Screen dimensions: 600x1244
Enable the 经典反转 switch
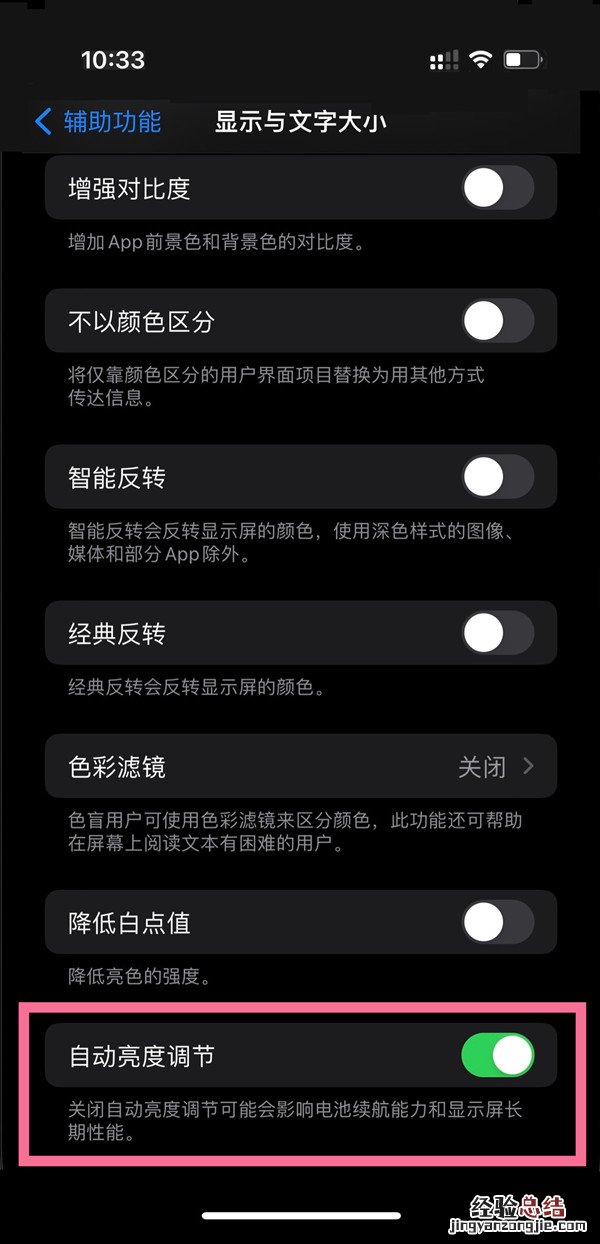pos(498,634)
